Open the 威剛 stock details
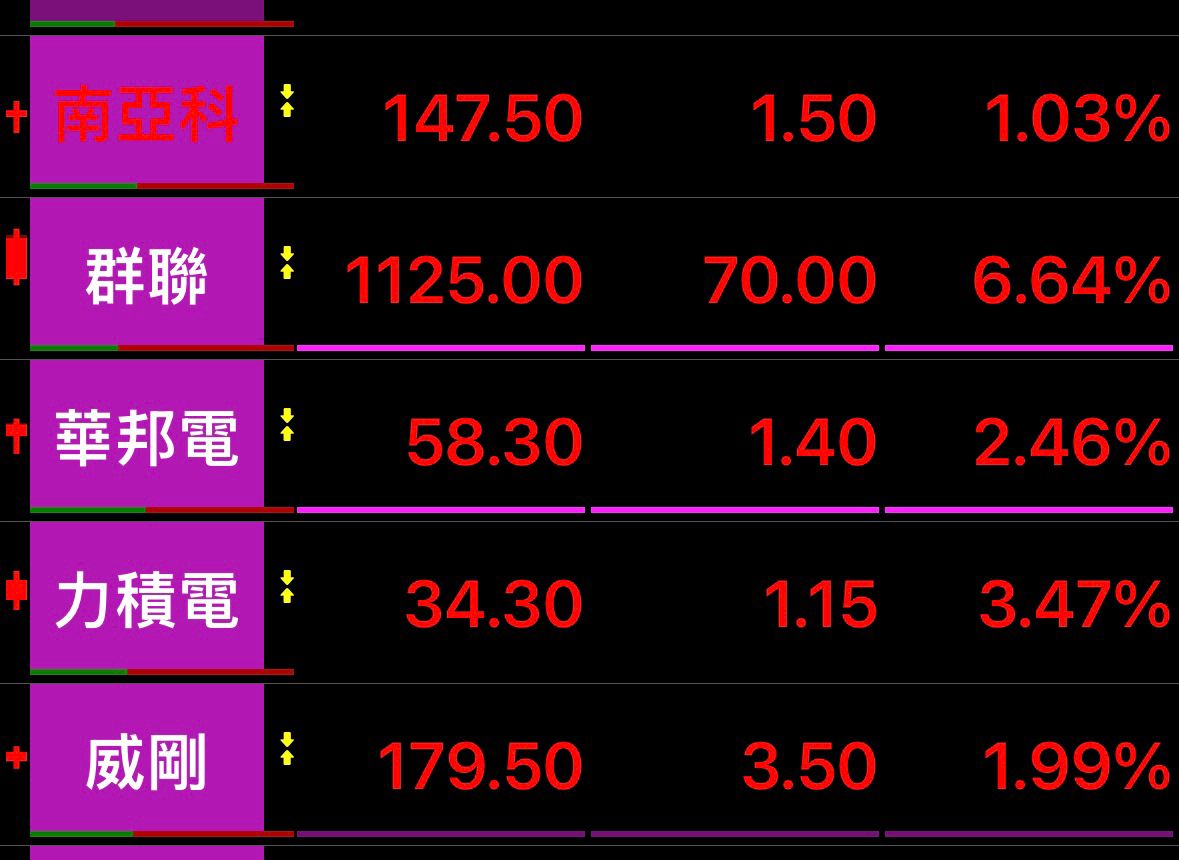Image resolution: width=1179 pixels, height=860 pixels. 147,764
